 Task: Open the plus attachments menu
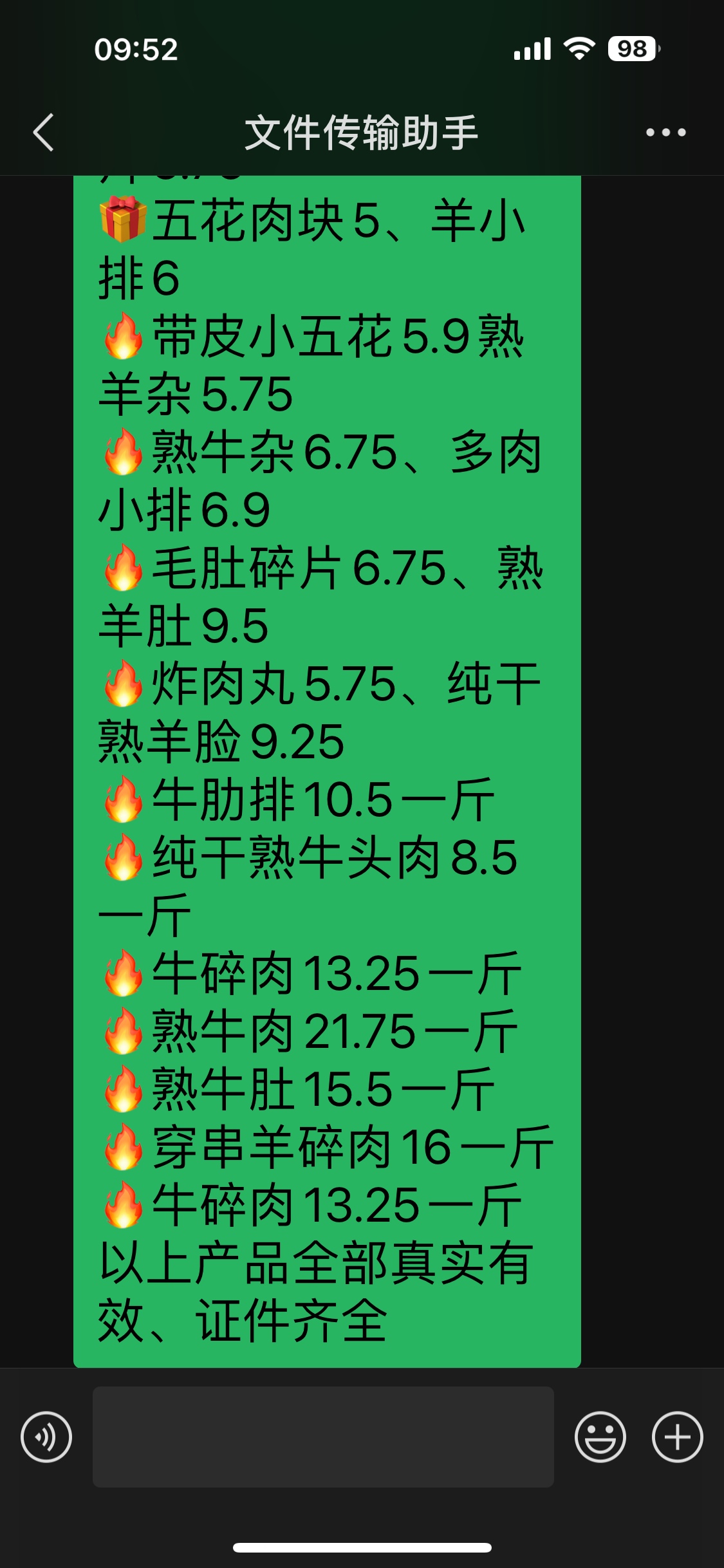coord(677,1437)
